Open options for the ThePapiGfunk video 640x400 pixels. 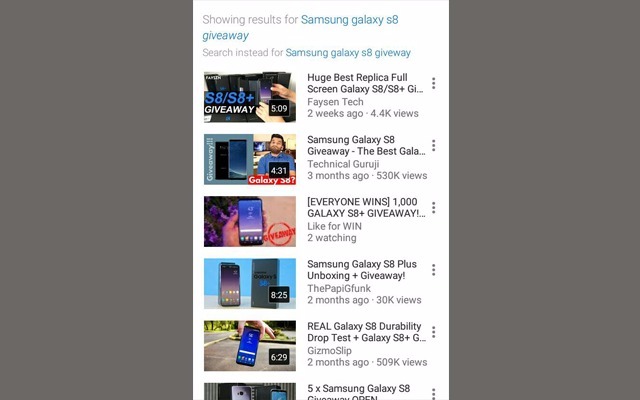pos(433,269)
